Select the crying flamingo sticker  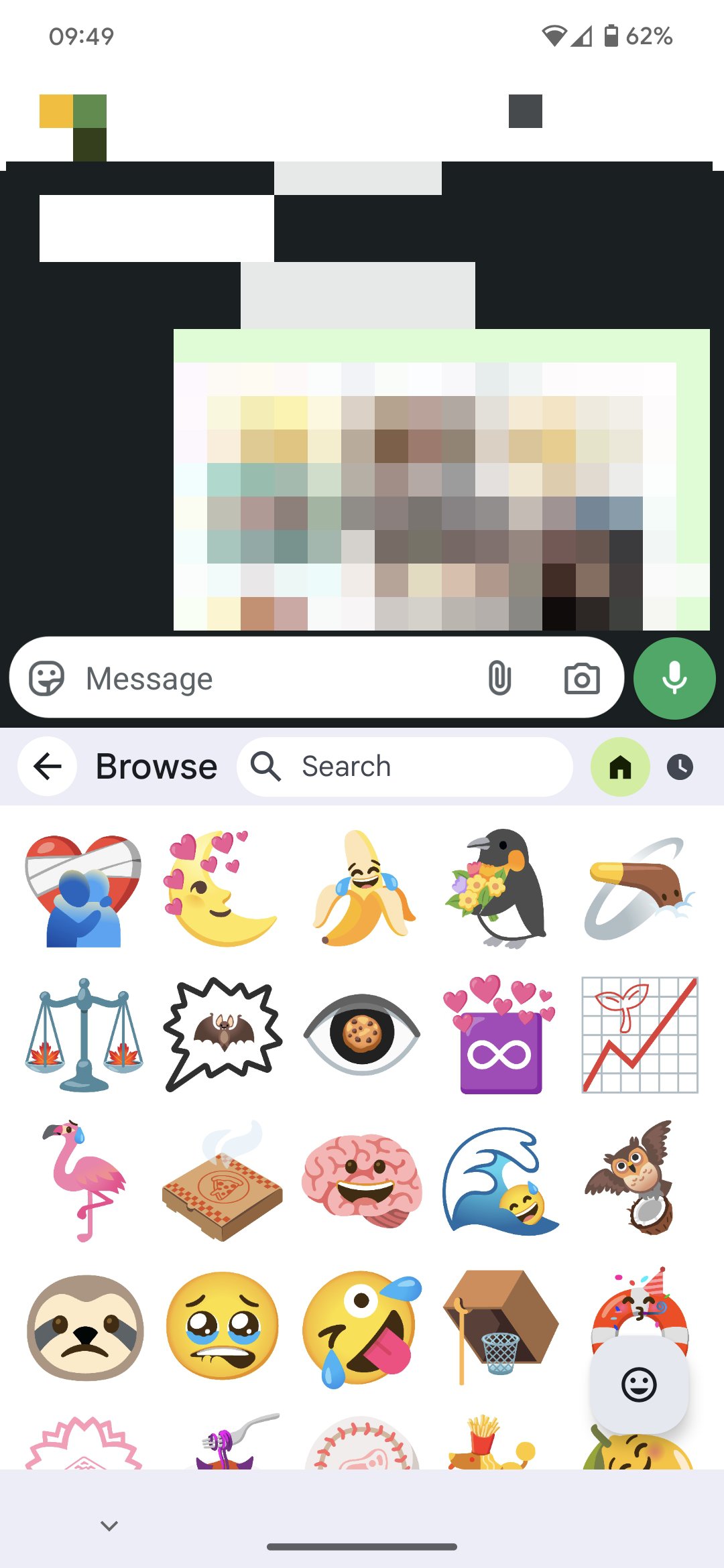click(84, 1179)
